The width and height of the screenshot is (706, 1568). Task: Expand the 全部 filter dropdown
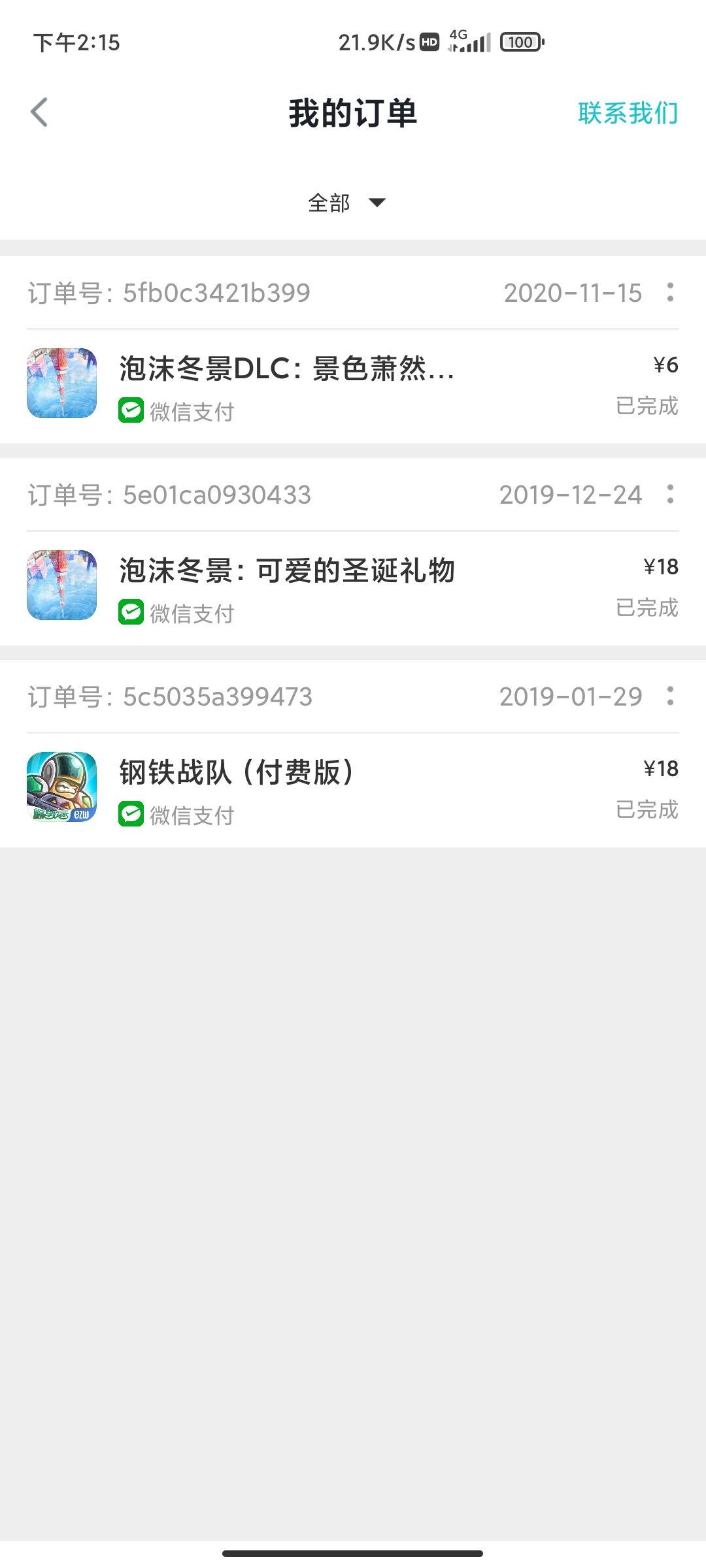(x=347, y=203)
